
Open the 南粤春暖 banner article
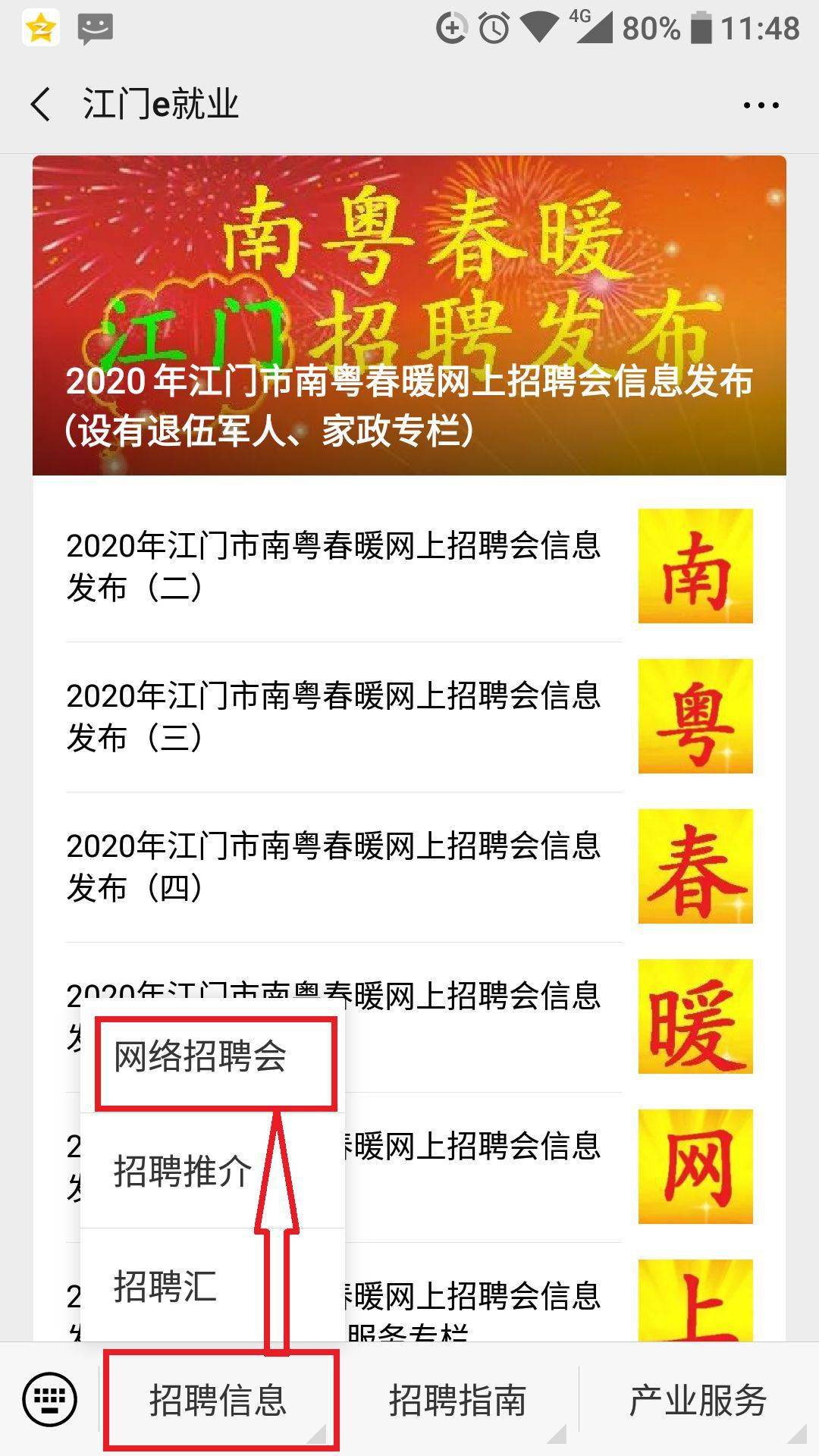click(x=409, y=315)
